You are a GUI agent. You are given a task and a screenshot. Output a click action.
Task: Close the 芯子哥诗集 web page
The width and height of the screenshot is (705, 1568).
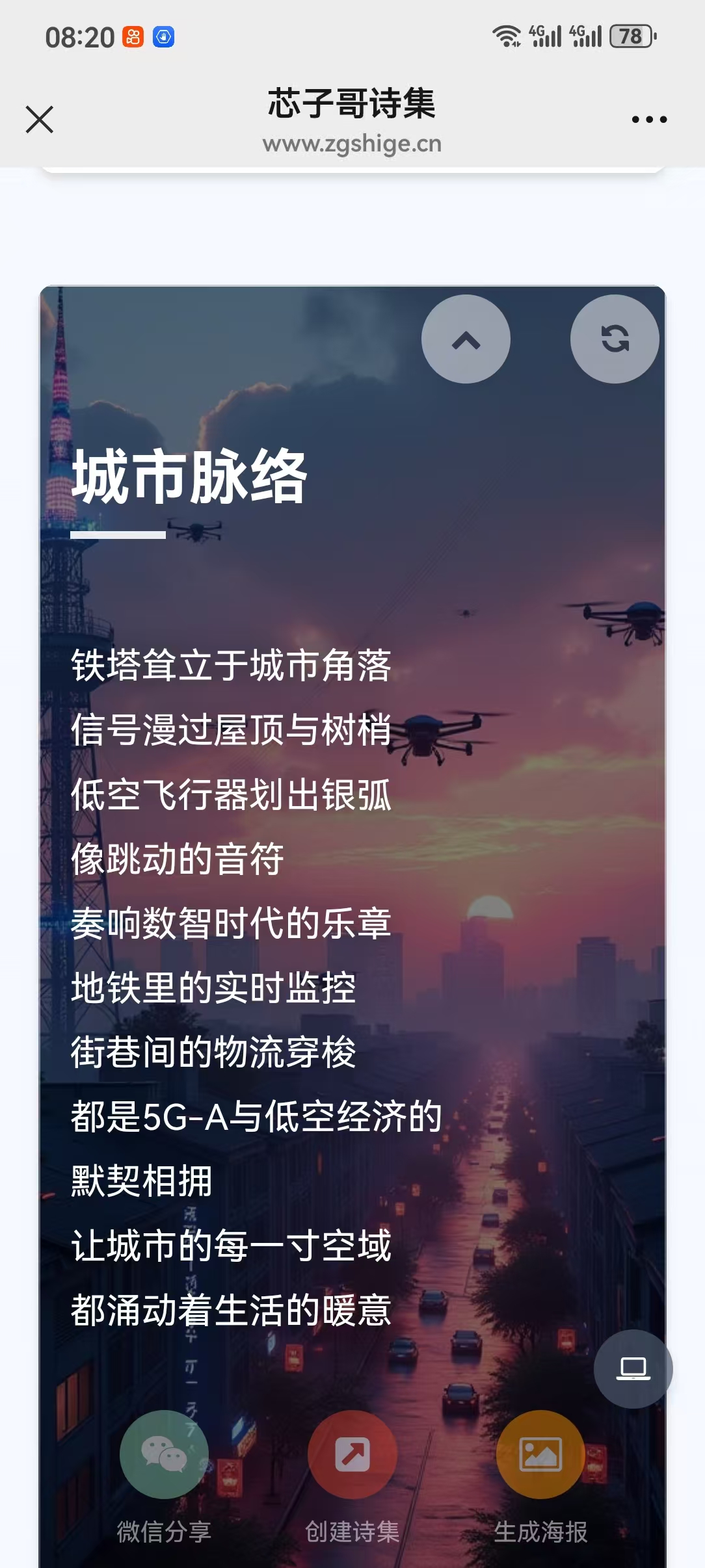pos(40,120)
